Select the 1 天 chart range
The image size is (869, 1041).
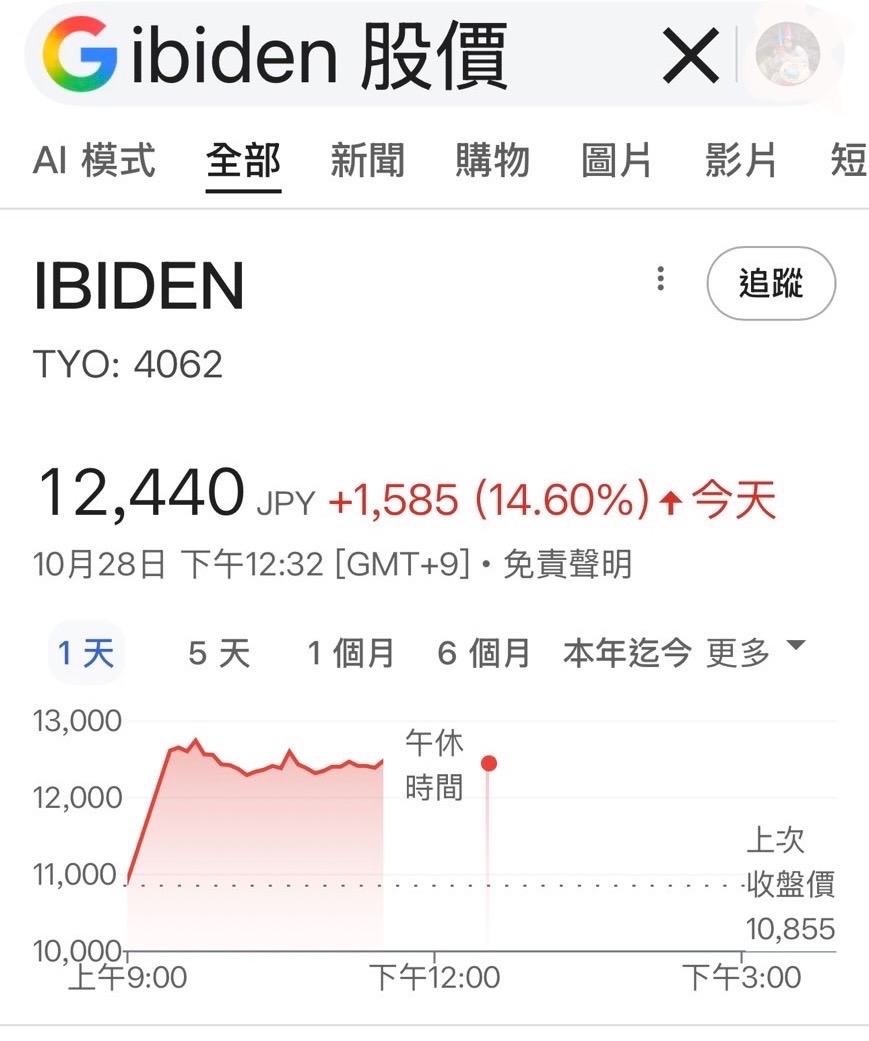[x=86, y=654]
